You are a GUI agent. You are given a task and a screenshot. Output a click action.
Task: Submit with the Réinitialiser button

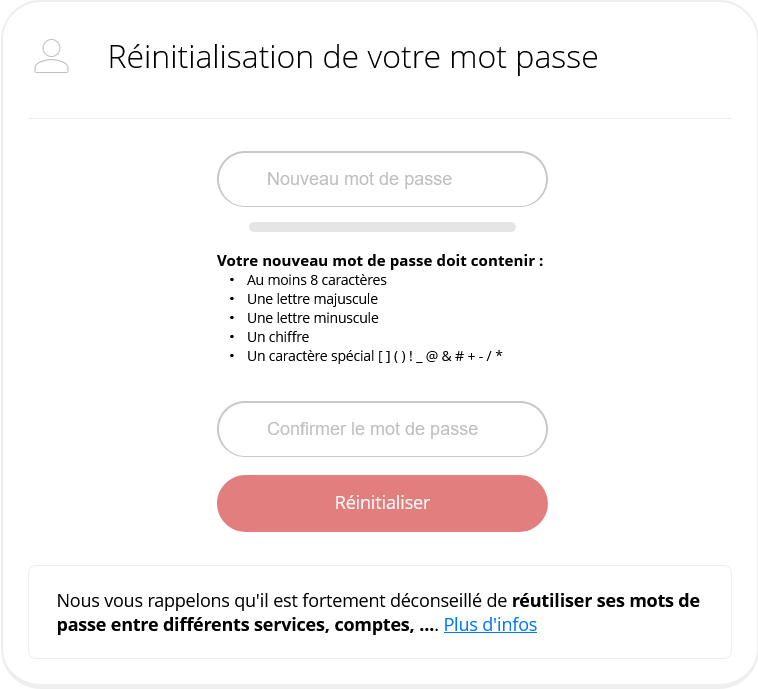click(x=382, y=503)
